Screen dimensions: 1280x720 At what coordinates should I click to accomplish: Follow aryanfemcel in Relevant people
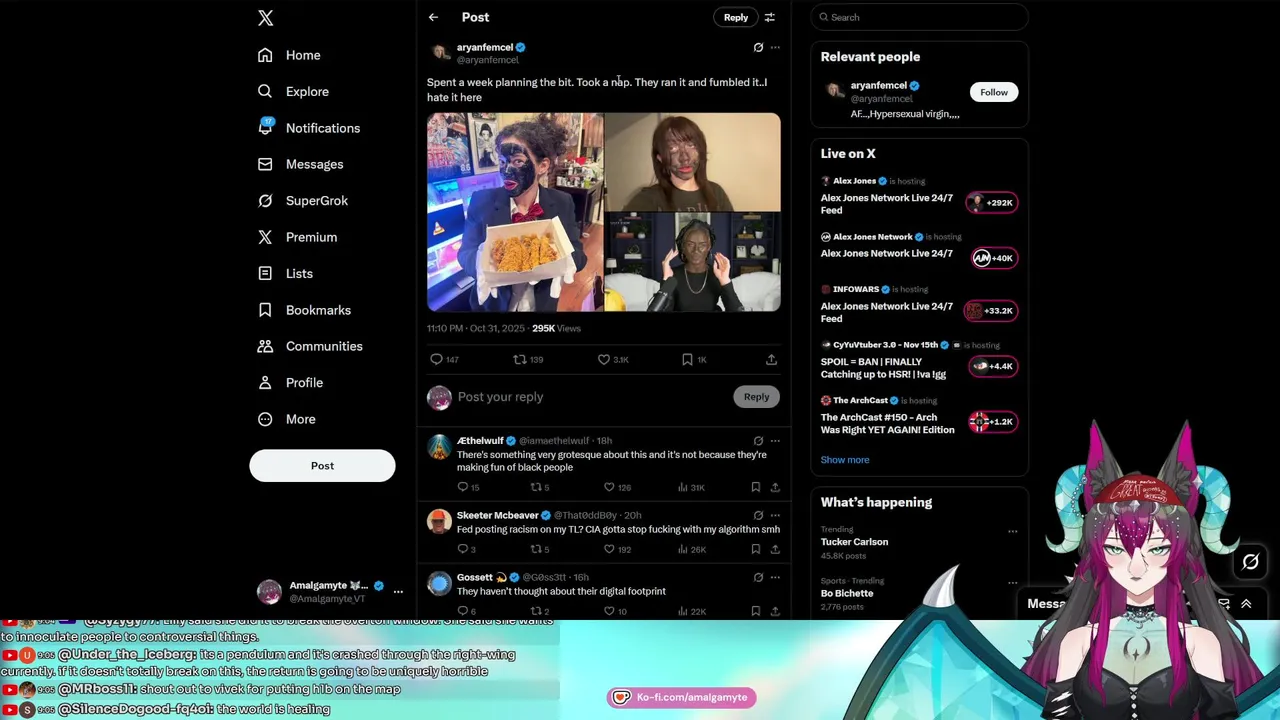(993, 92)
